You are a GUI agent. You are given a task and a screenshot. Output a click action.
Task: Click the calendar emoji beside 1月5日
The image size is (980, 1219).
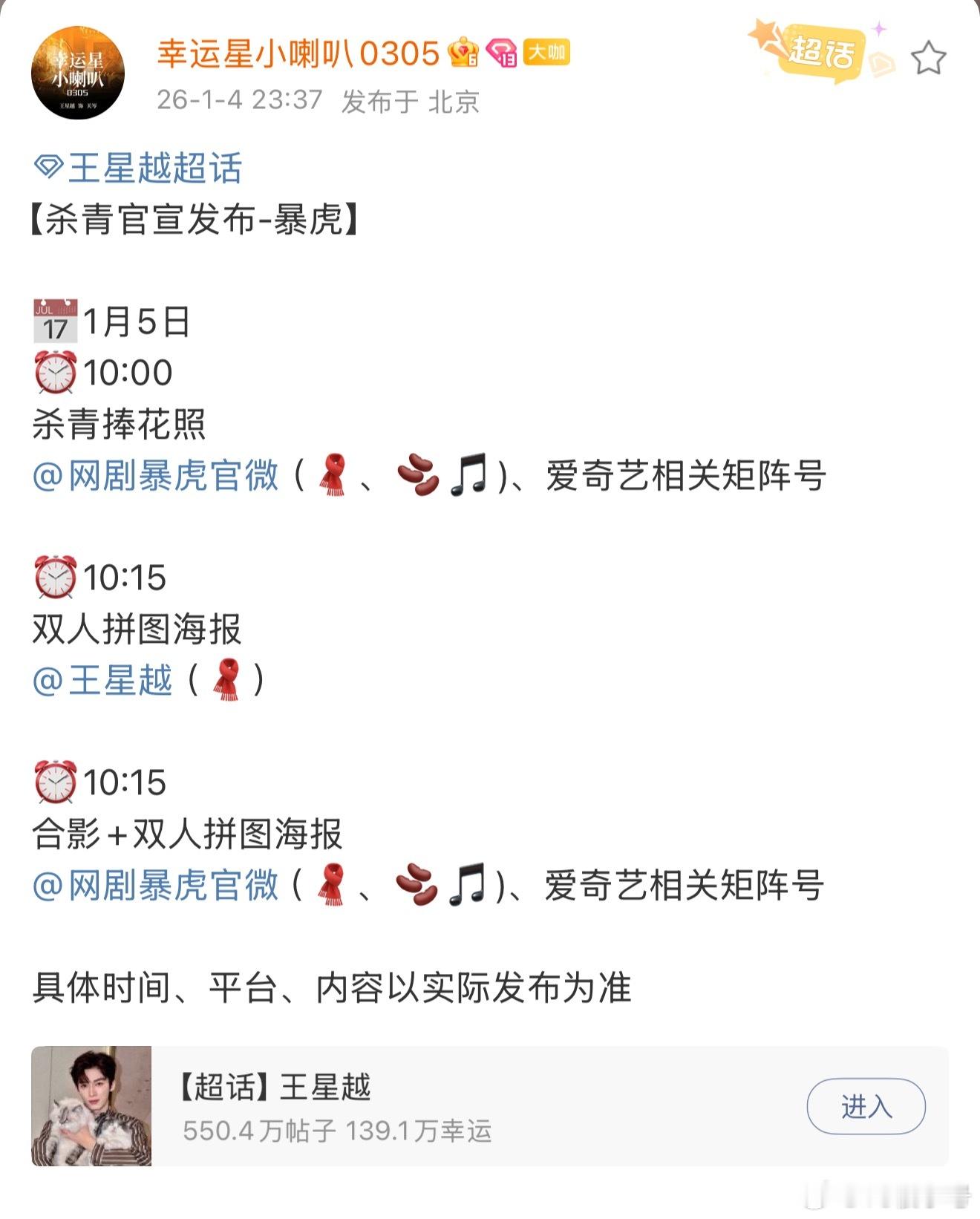pyautogui.click(x=54, y=319)
